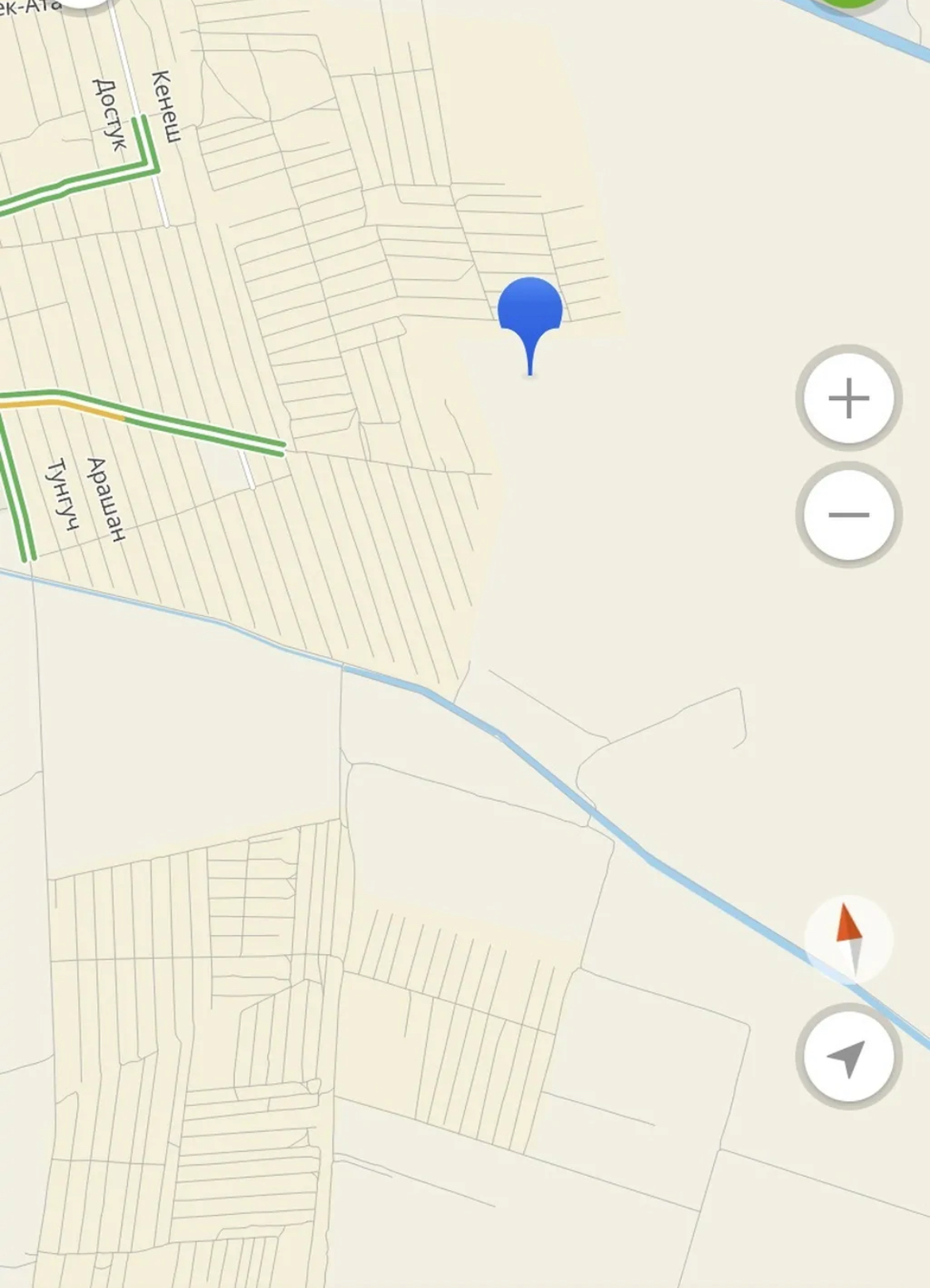Use plus control to adjust zoom level
The image size is (930, 1288).
(x=850, y=399)
